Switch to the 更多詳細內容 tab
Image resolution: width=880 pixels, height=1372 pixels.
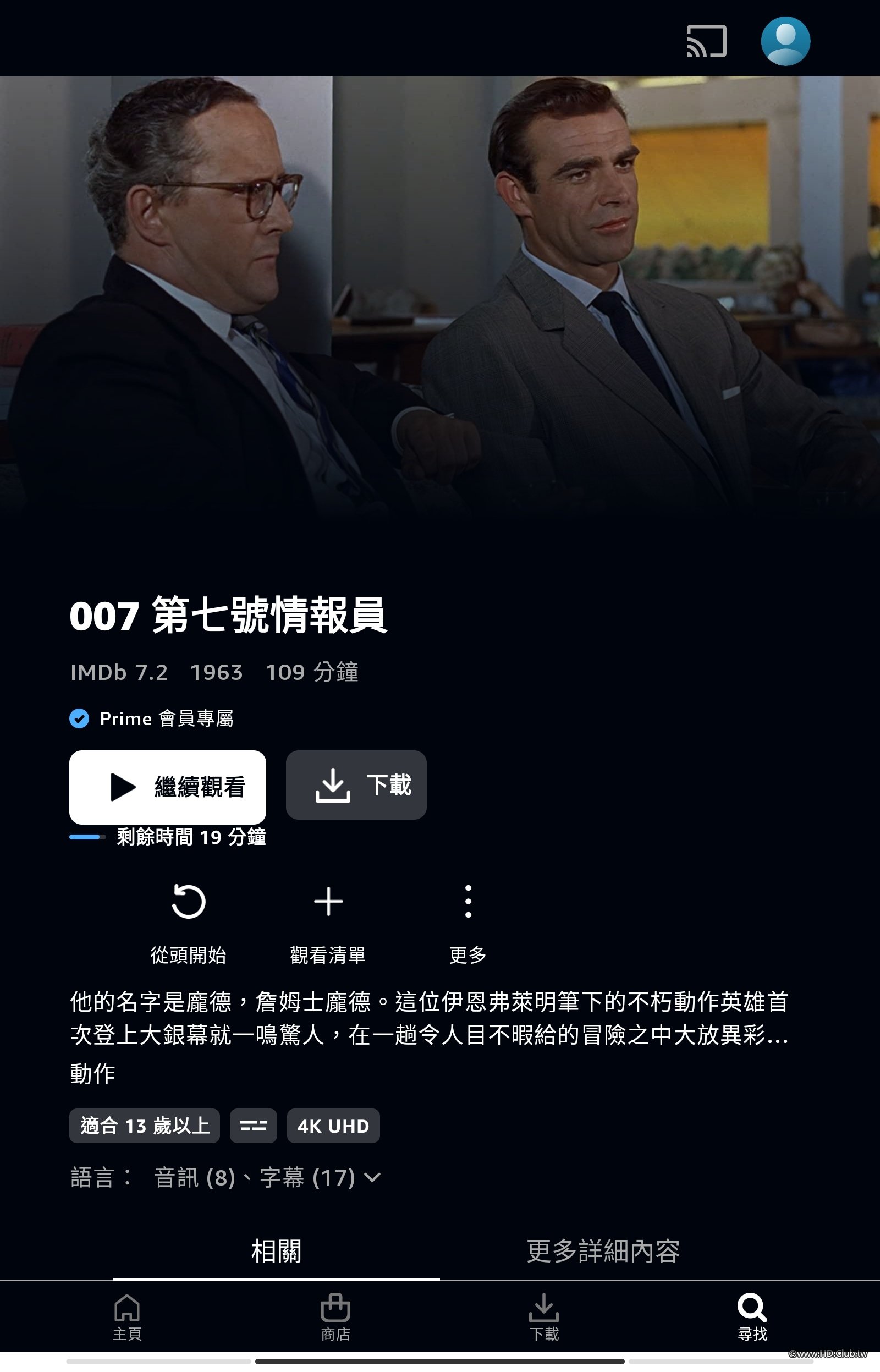(x=603, y=1251)
